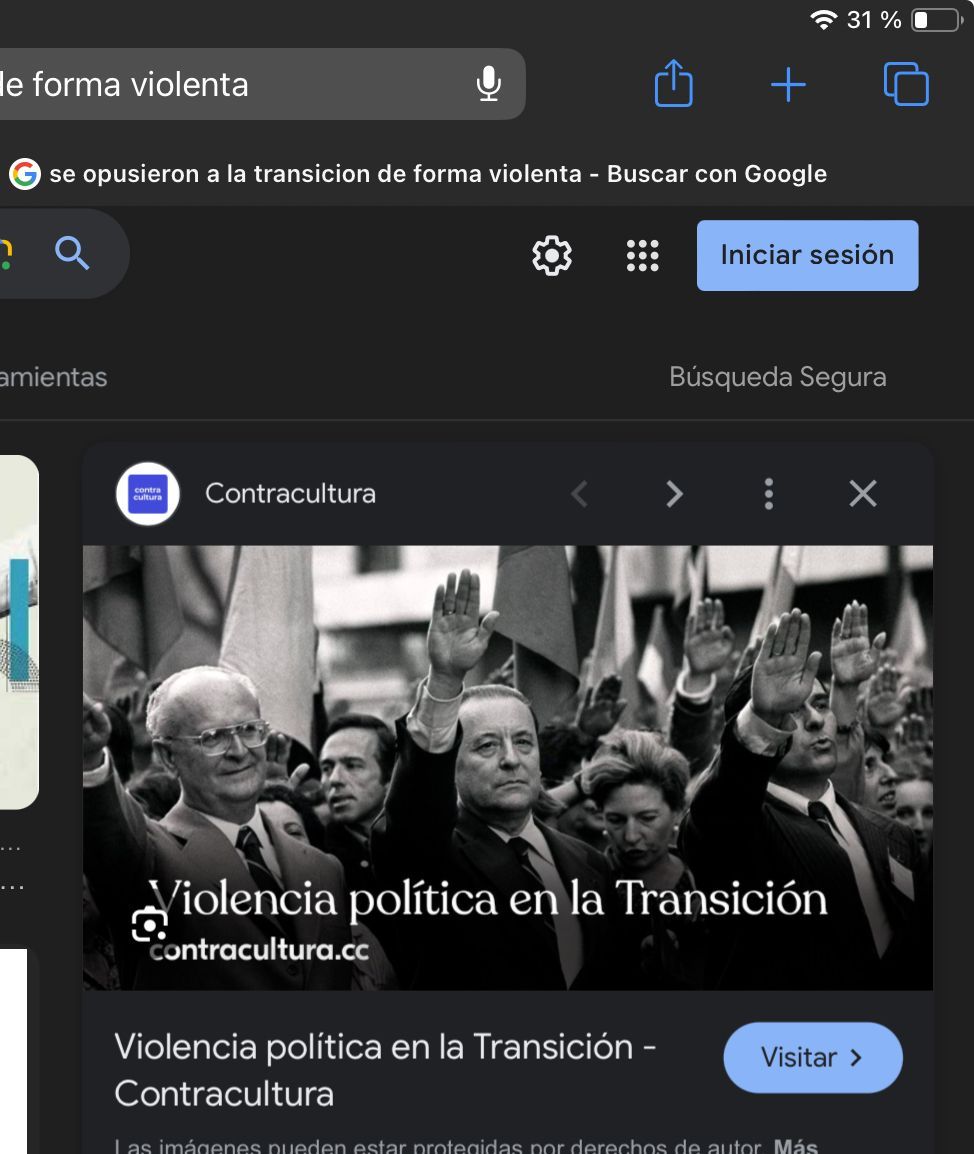The width and height of the screenshot is (974, 1154).
Task: Tap Iniciar sesión button
Action: click(807, 256)
